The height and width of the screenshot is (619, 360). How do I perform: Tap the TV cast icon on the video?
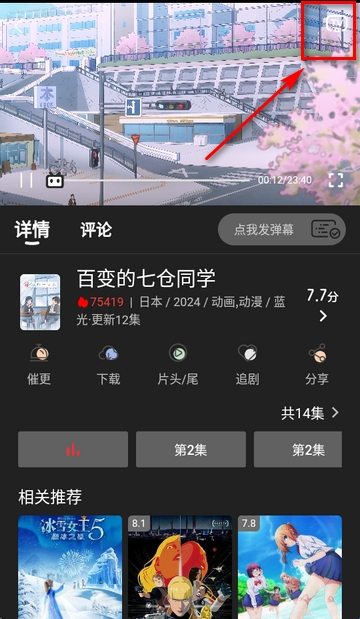pyautogui.click(x=336, y=23)
